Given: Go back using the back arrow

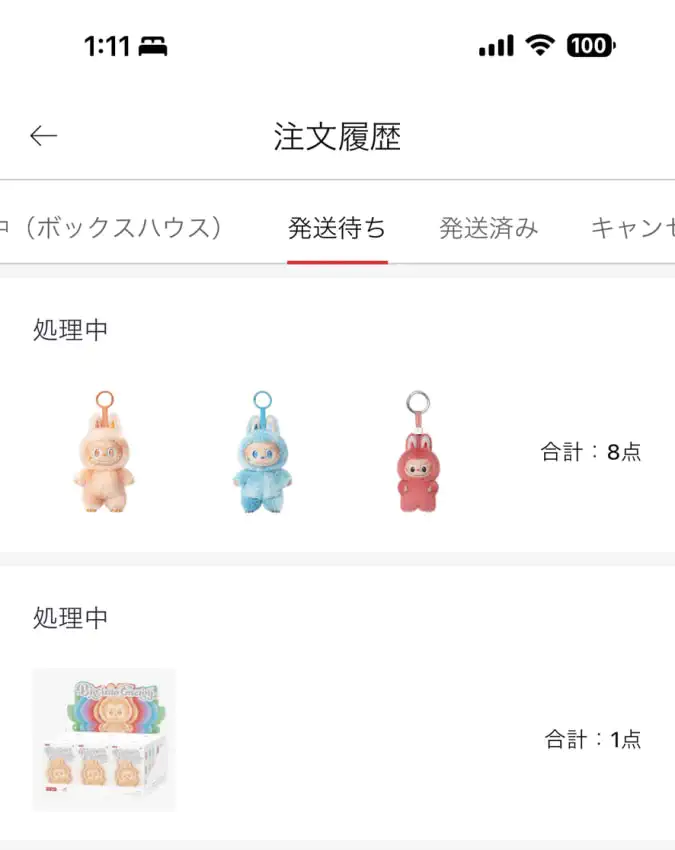Looking at the screenshot, I should (x=44, y=136).
